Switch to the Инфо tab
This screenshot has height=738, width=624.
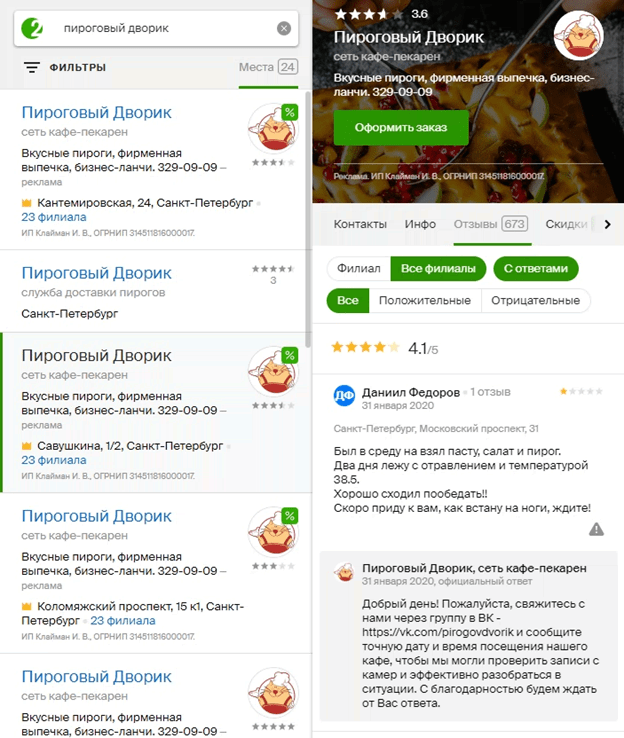[420, 224]
